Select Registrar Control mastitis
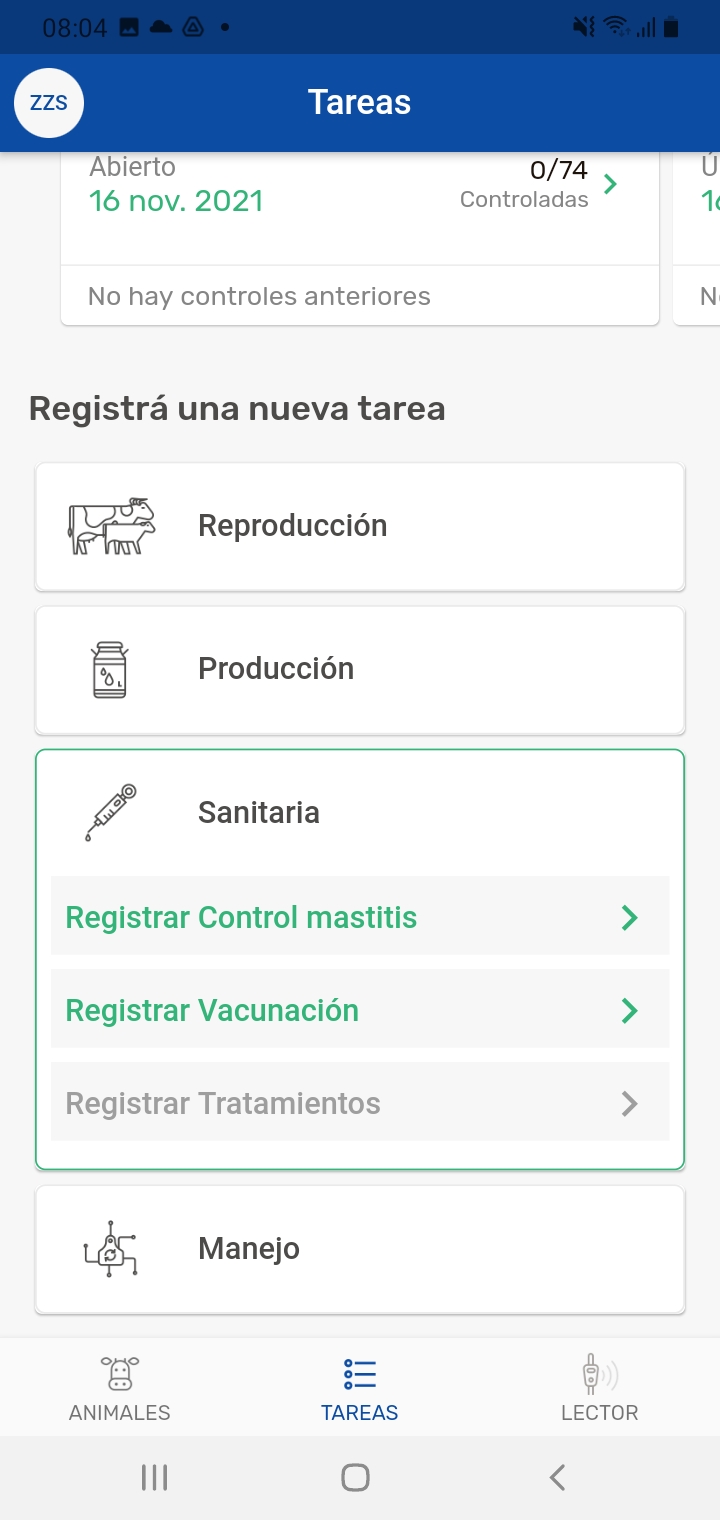This screenshot has height=1520, width=720. click(360, 917)
